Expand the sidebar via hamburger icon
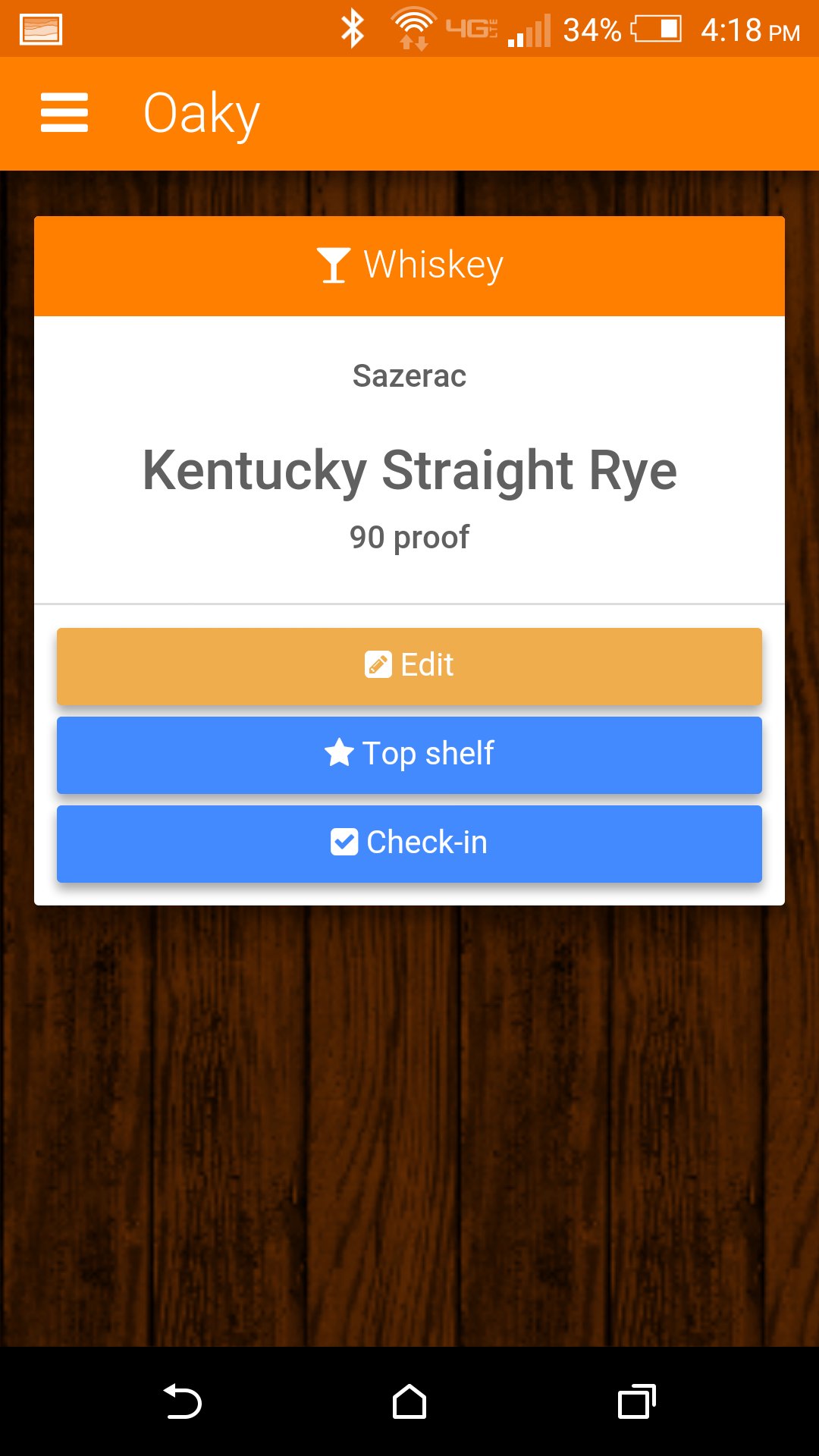The image size is (819, 1456). tap(64, 112)
